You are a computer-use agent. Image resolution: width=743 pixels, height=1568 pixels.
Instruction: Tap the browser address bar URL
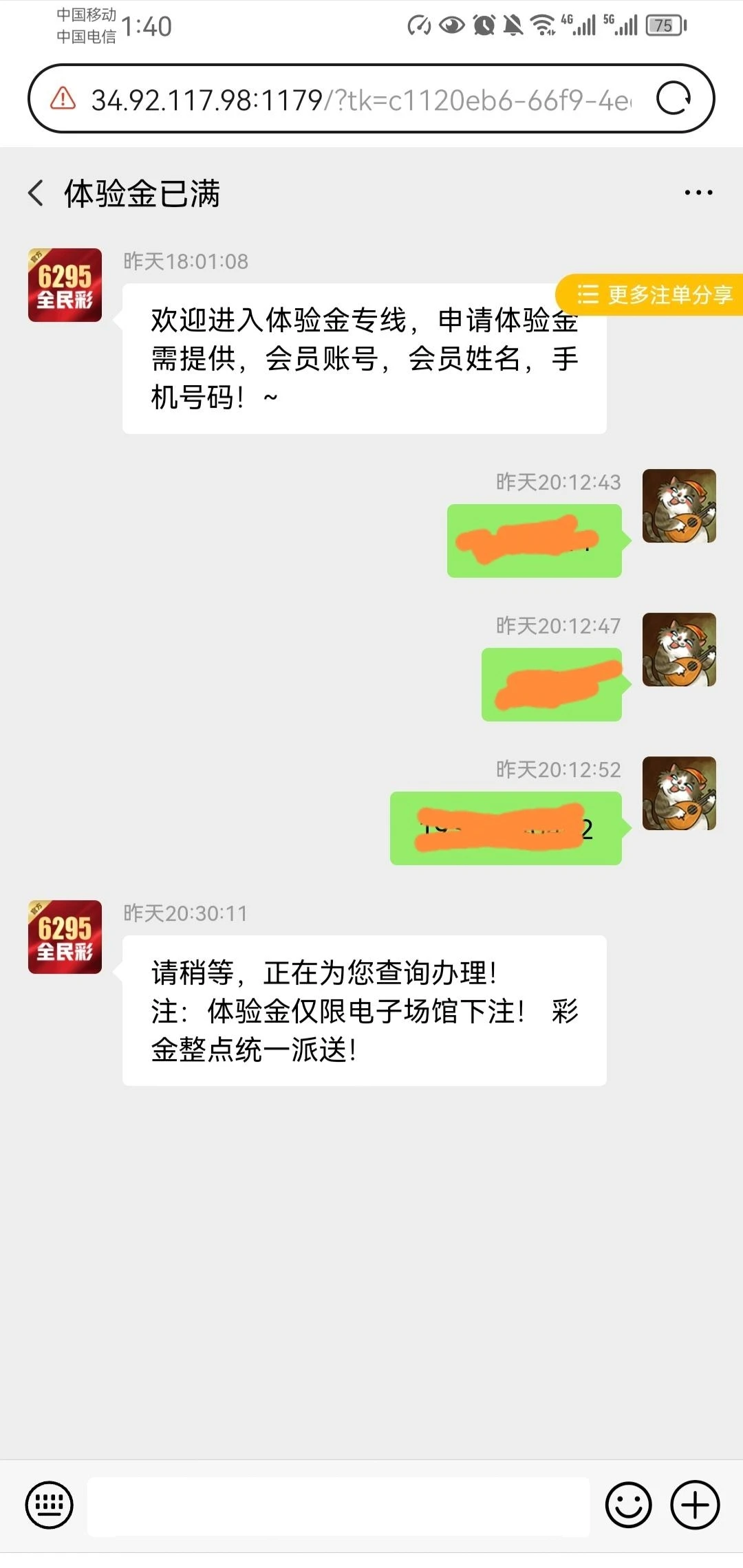point(360,100)
